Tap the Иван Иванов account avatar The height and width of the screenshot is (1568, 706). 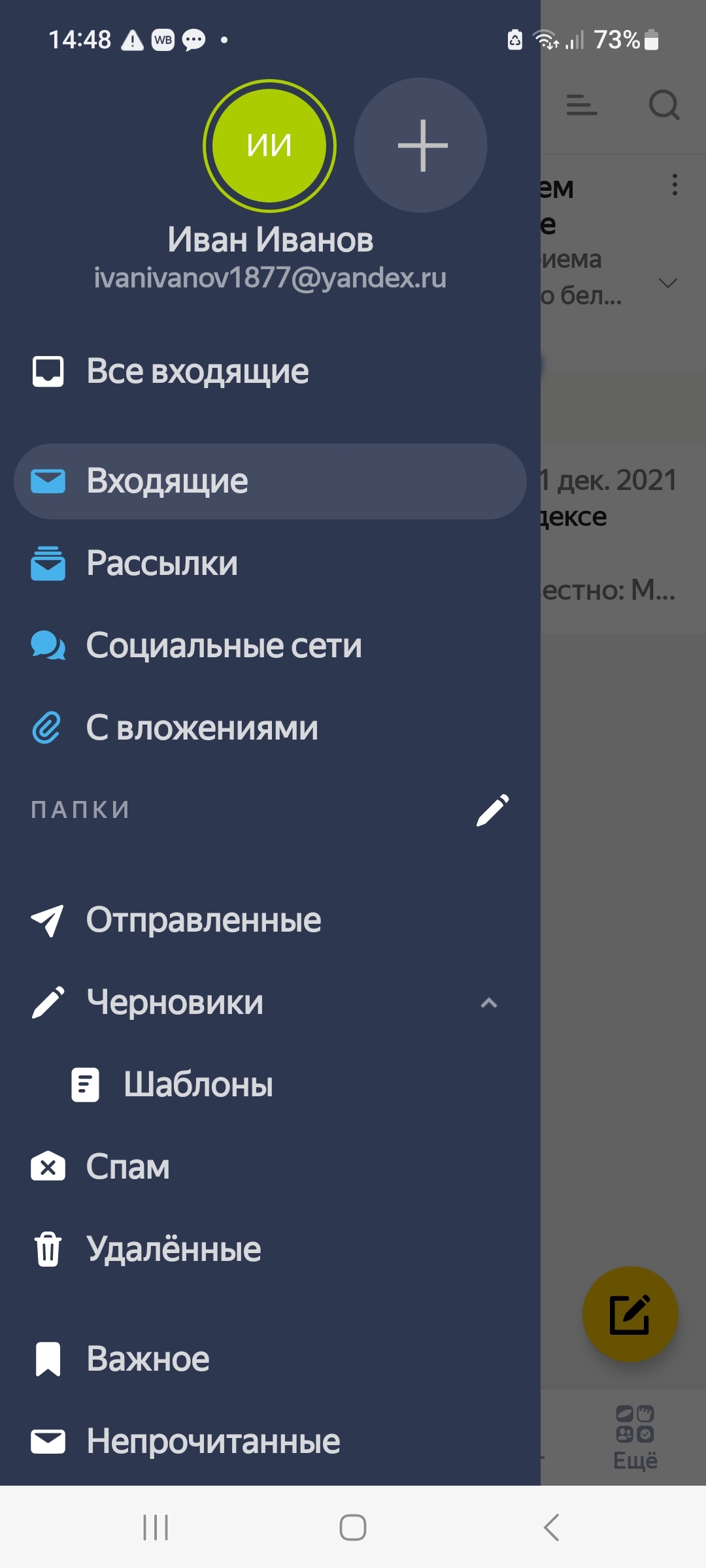pos(269,145)
